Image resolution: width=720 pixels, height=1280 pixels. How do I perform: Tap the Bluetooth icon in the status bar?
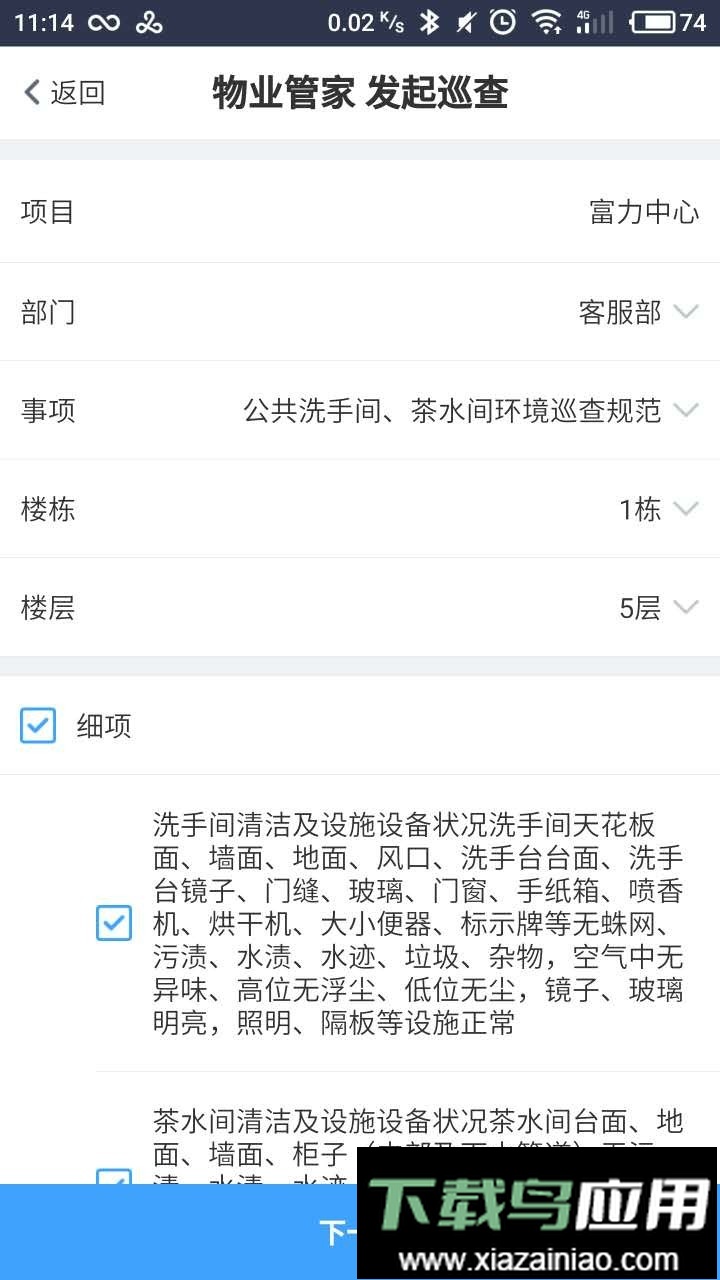pos(428,19)
